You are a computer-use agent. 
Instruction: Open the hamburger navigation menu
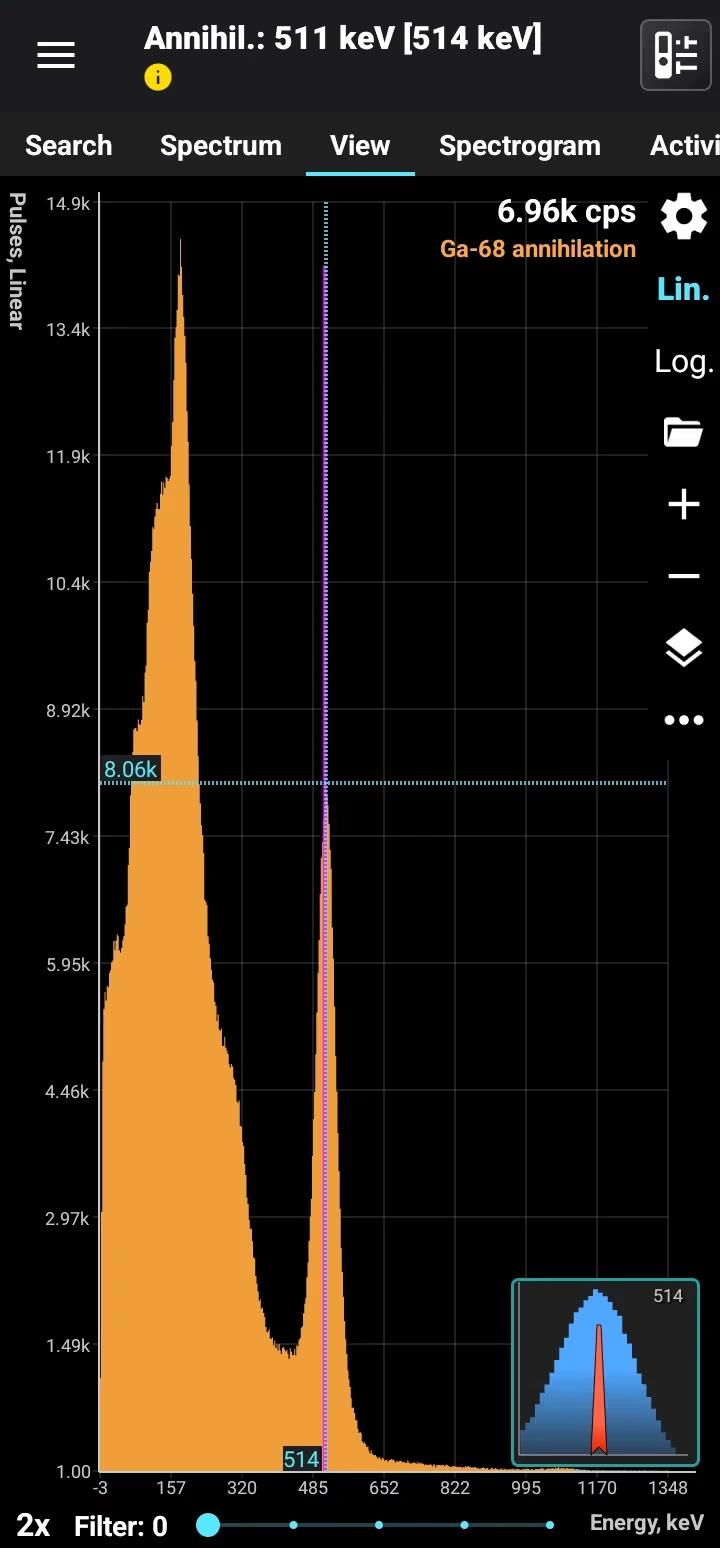pyautogui.click(x=56, y=56)
